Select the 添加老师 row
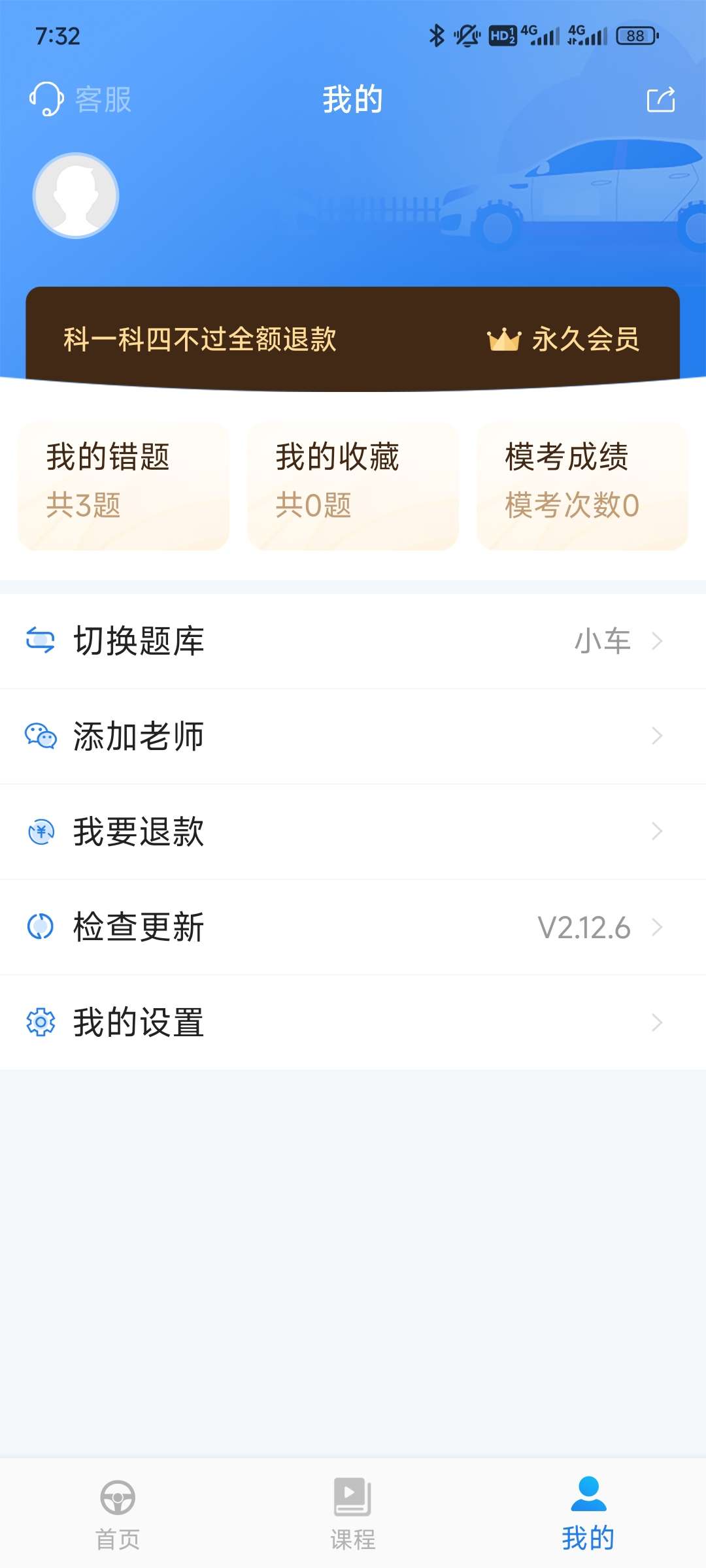The image size is (706, 1568). [x=353, y=736]
